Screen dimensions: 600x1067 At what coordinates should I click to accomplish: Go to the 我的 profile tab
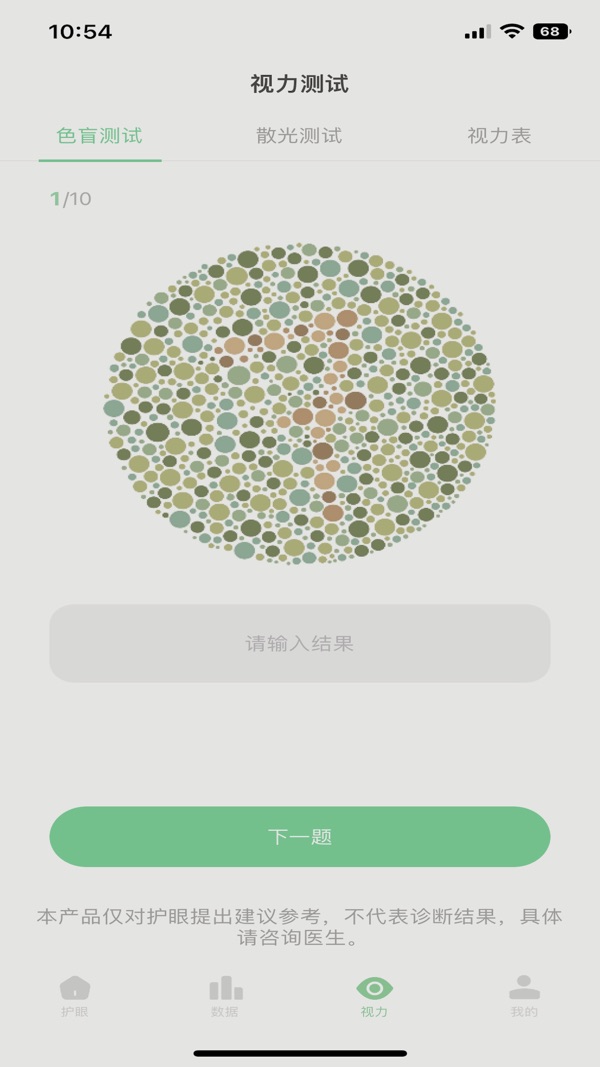tap(524, 996)
